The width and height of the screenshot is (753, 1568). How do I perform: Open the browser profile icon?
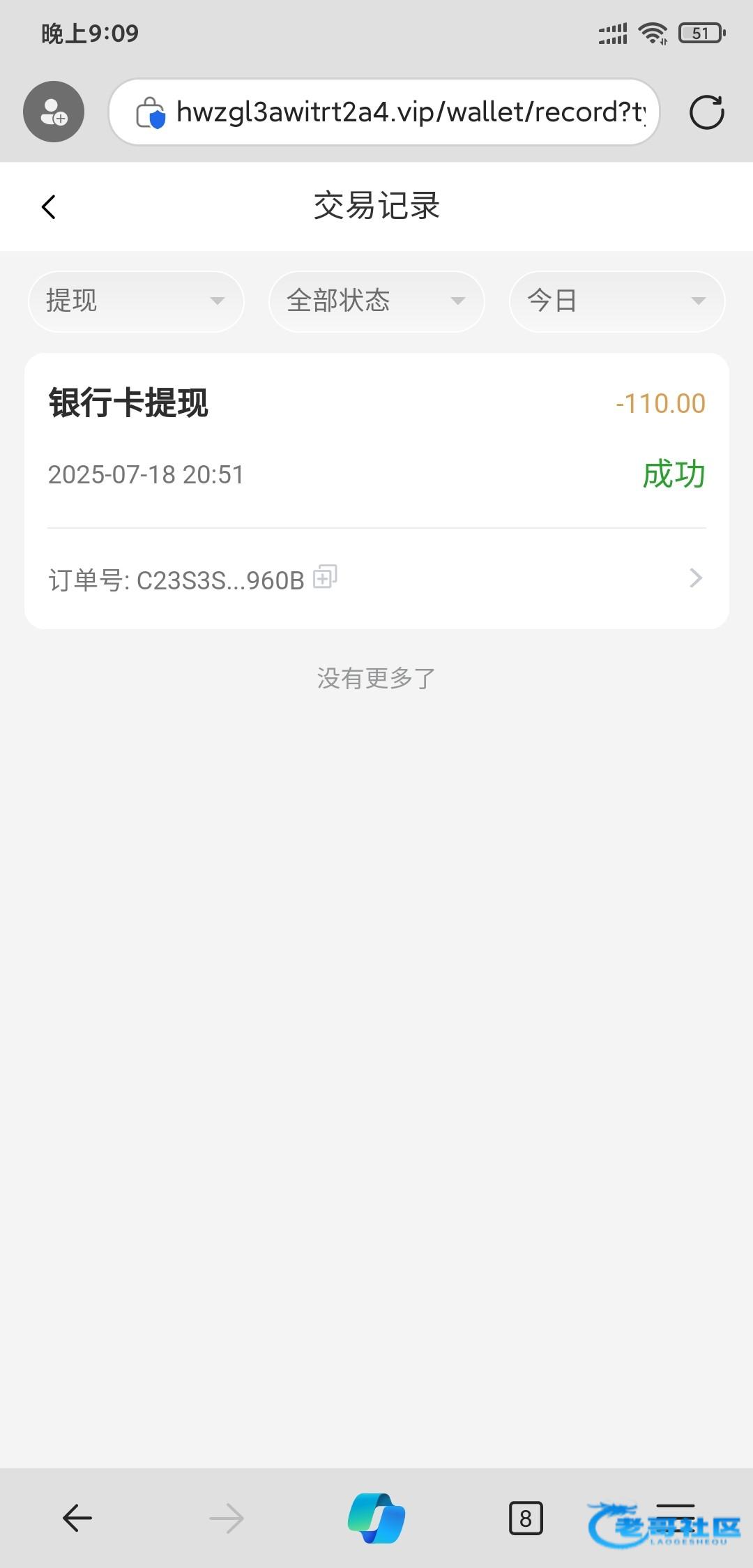(x=54, y=112)
